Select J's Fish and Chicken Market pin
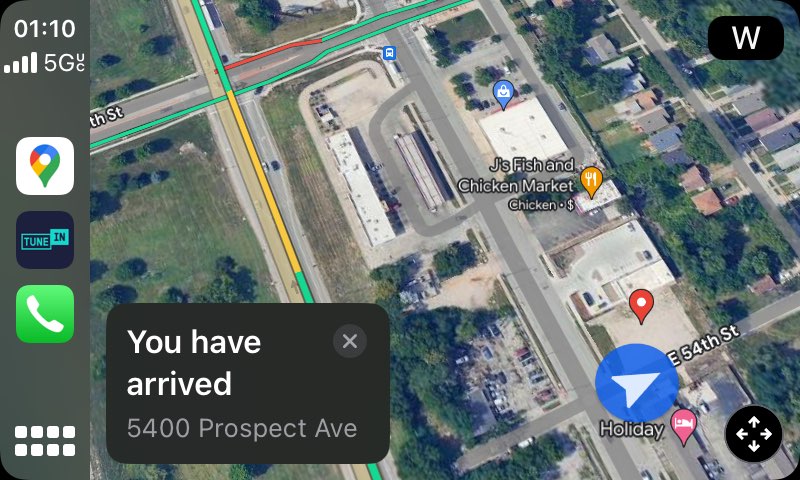The height and width of the screenshot is (480, 800). click(592, 182)
